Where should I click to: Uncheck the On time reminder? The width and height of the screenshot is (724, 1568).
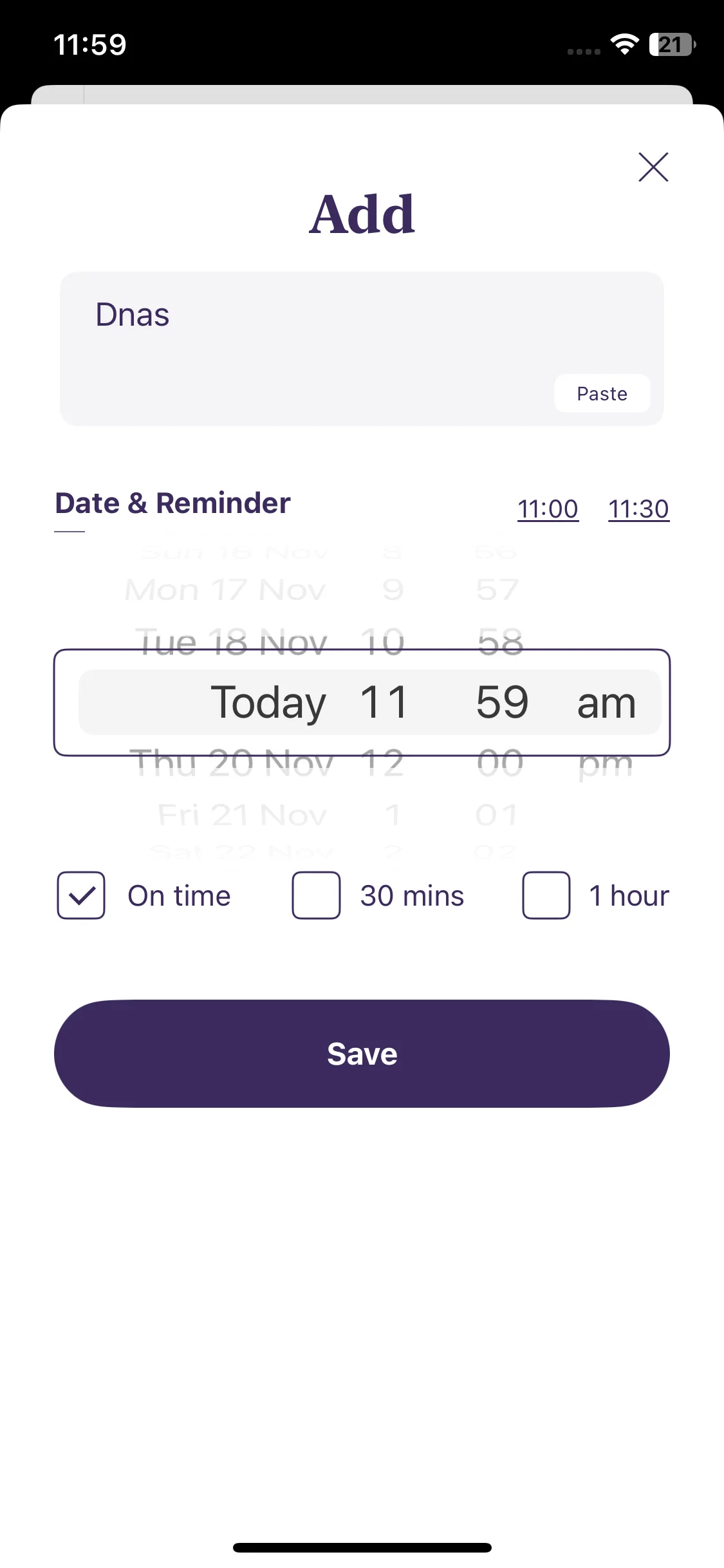[x=81, y=895]
